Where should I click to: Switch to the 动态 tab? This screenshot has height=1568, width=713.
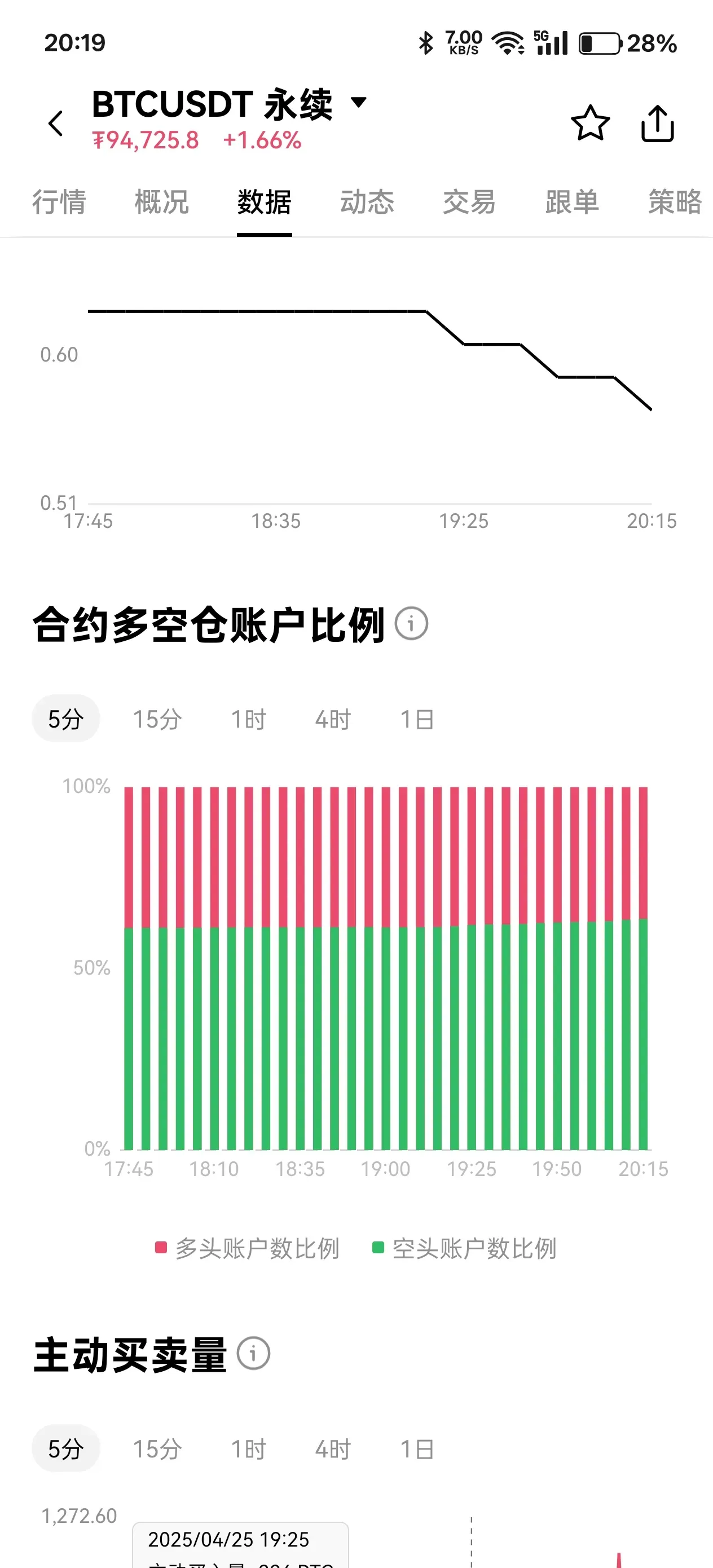[367, 202]
